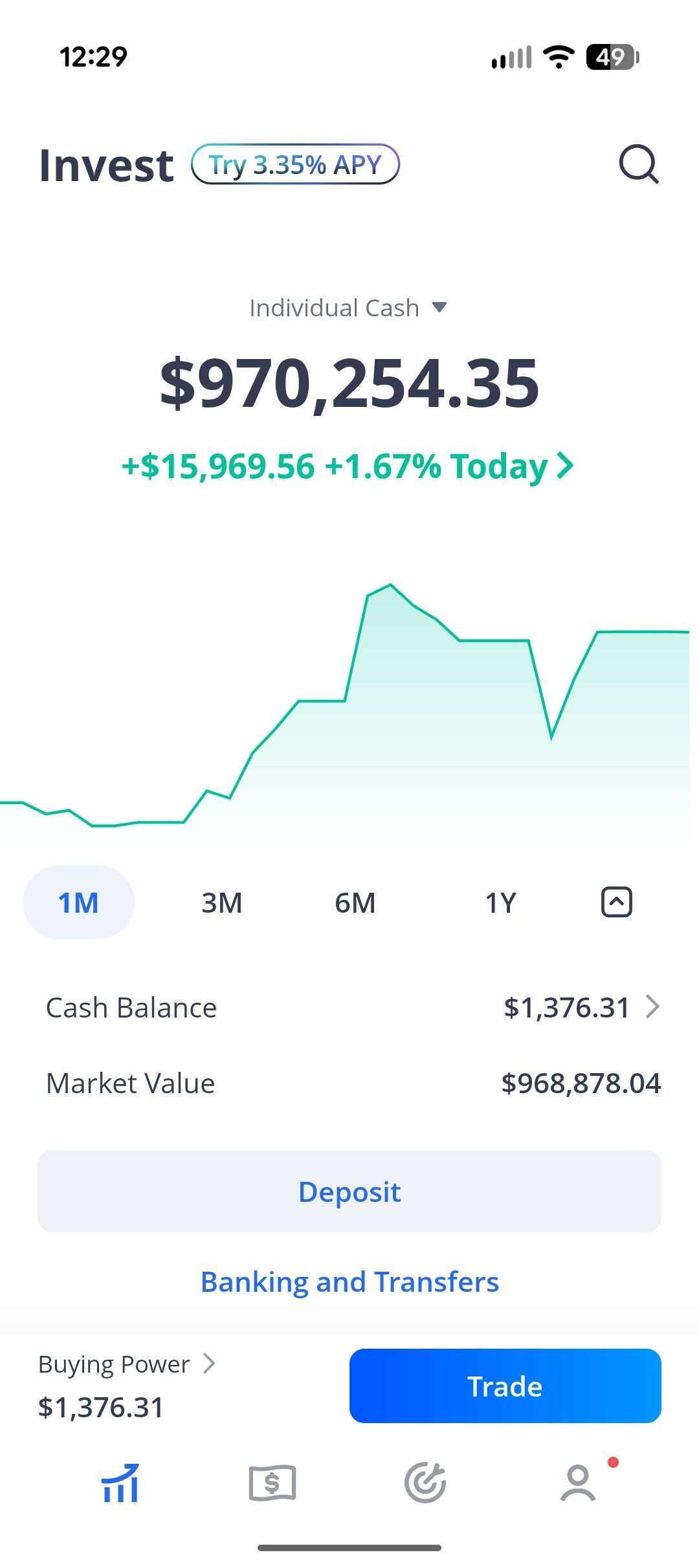Image resolution: width=699 pixels, height=1568 pixels.
Task: Open the search icon at top right
Action: [638, 164]
